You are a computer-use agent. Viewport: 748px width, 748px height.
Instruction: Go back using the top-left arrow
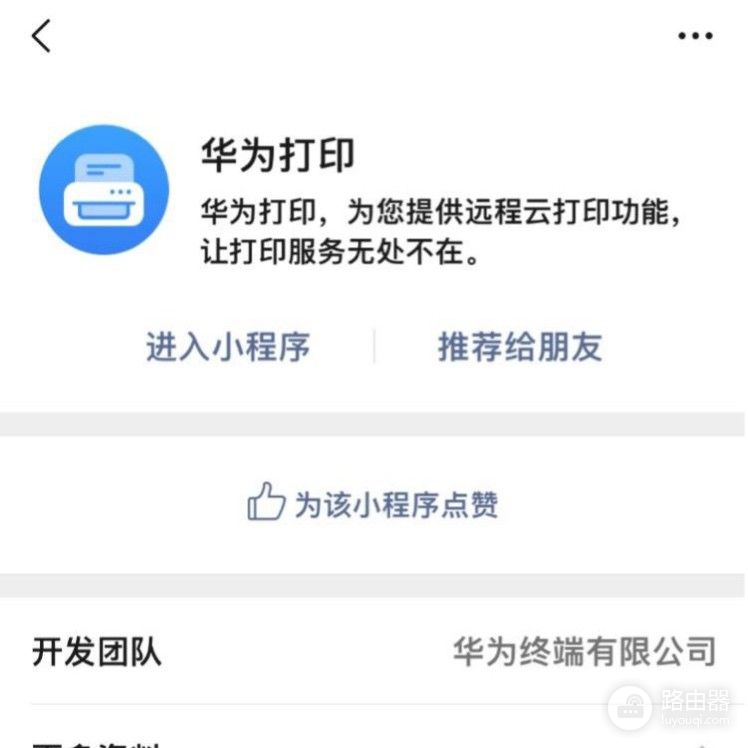coord(41,36)
